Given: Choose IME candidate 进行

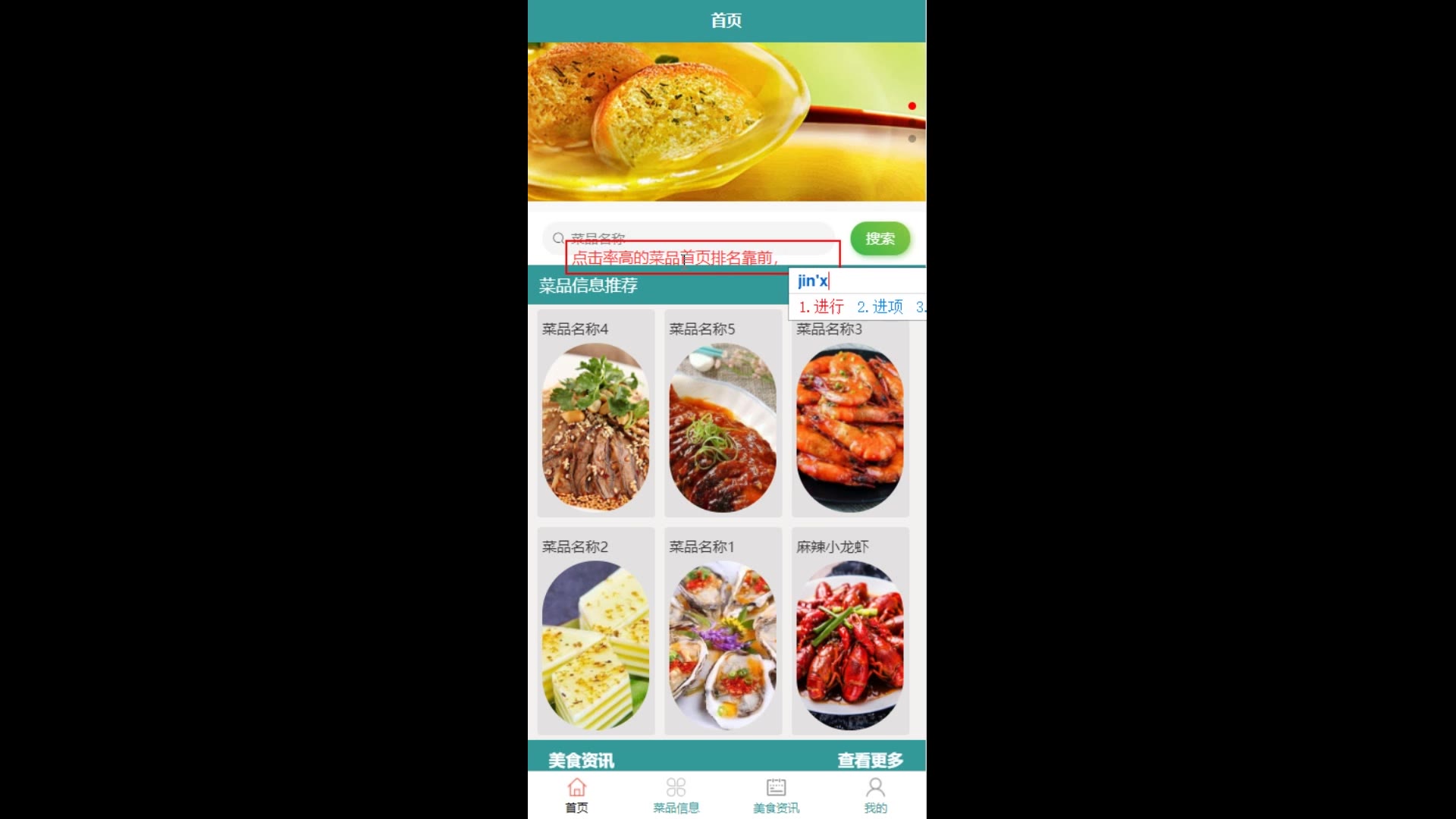Looking at the screenshot, I should click(821, 306).
